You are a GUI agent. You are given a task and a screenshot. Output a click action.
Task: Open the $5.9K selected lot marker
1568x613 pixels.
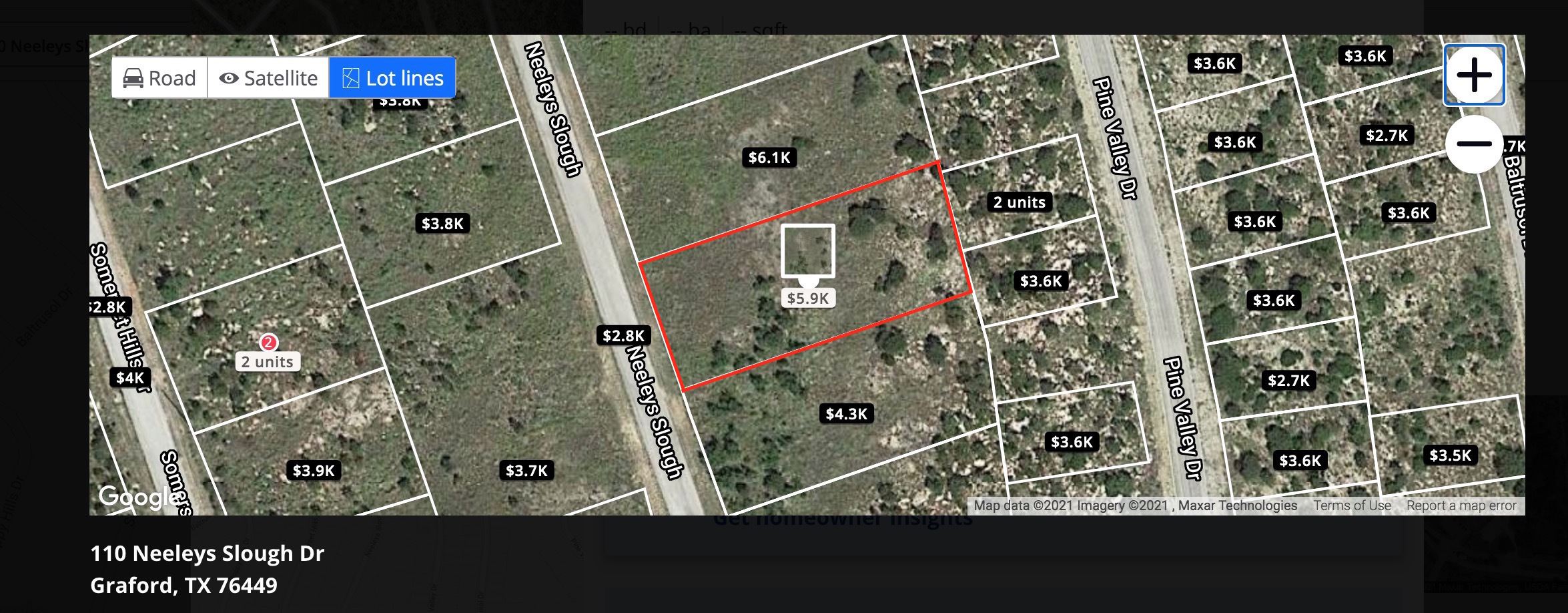(x=807, y=298)
